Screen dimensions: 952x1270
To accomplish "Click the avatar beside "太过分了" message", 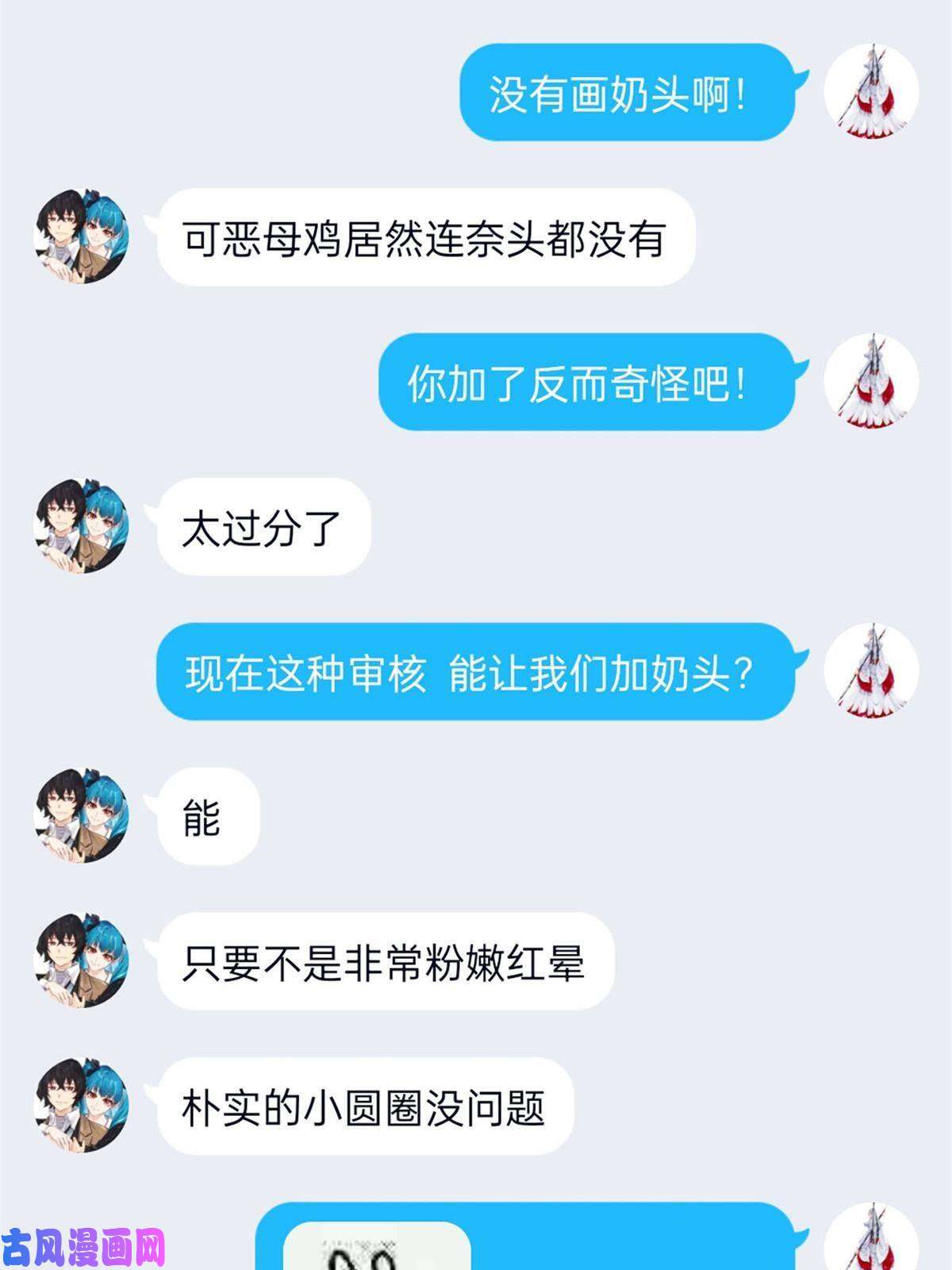I will 79,524.
